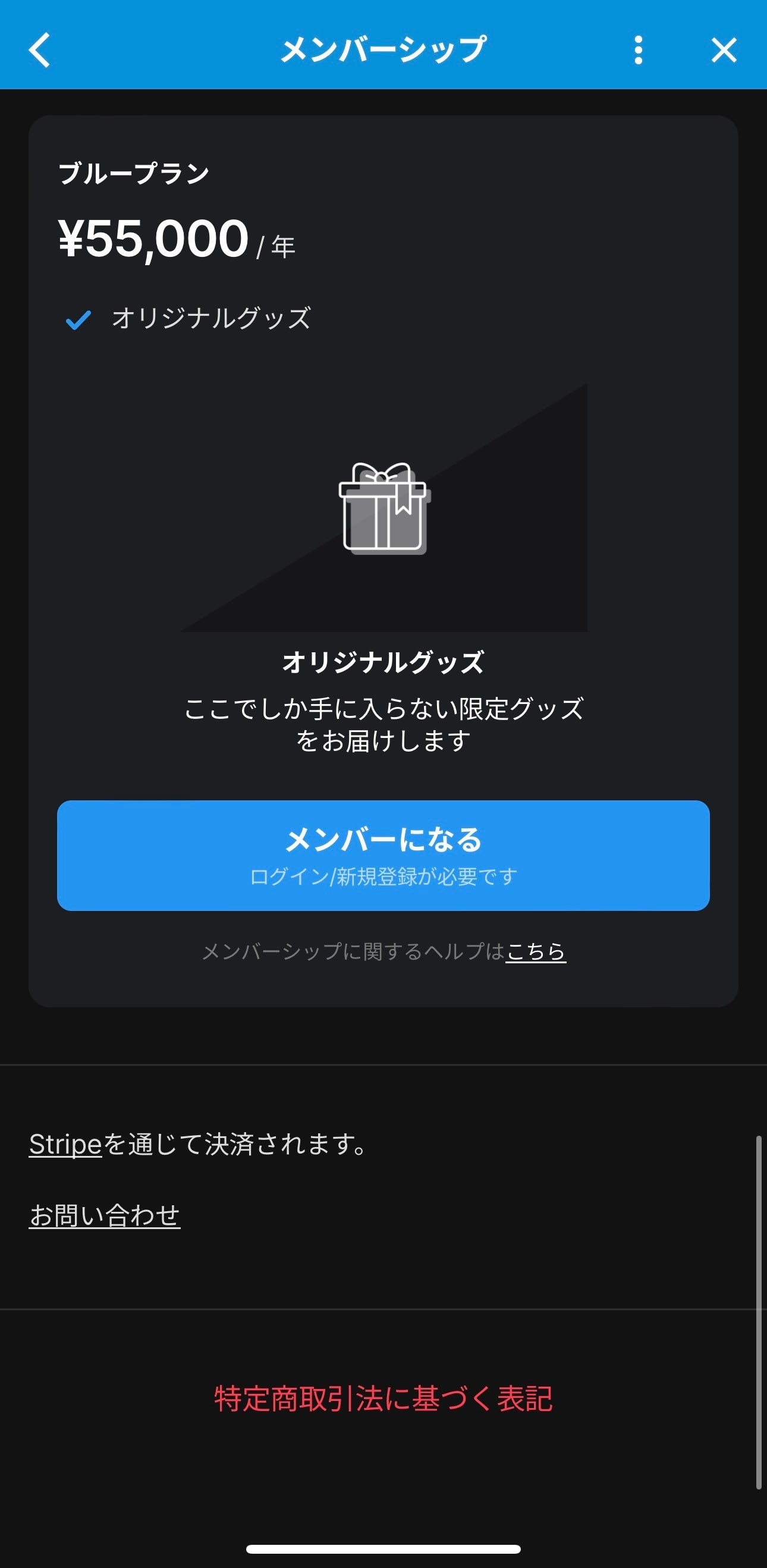The image size is (767, 1568).
Task: Open the three-dot overflow menu
Action: (x=638, y=50)
